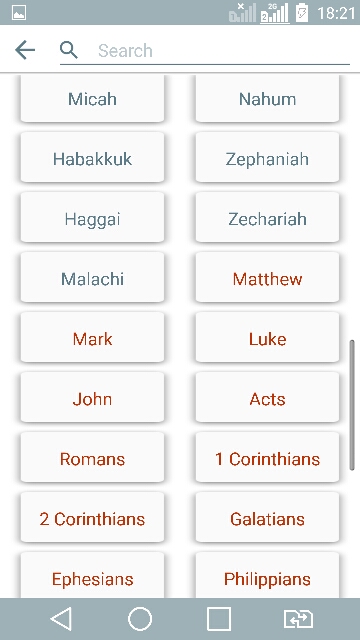360x640 pixels.
Task: Tap the system home button
Action: tap(140, 619)
